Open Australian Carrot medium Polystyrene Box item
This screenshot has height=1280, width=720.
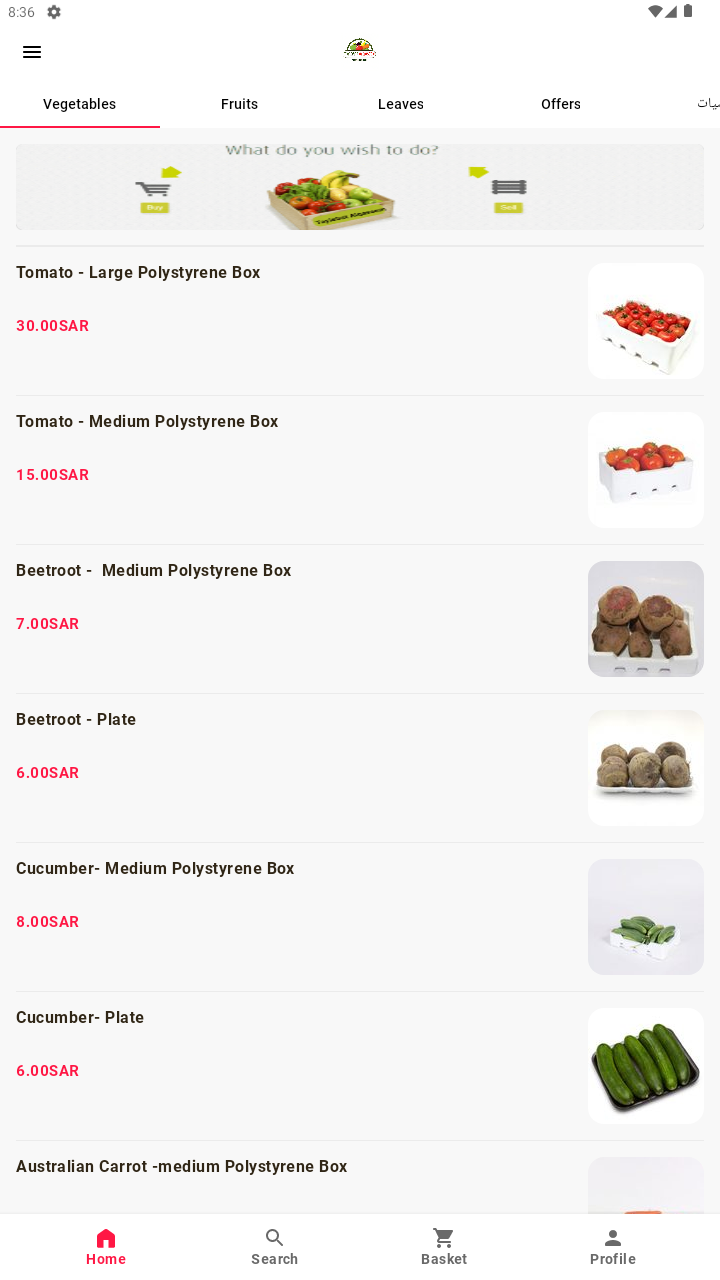(360, 1177)
